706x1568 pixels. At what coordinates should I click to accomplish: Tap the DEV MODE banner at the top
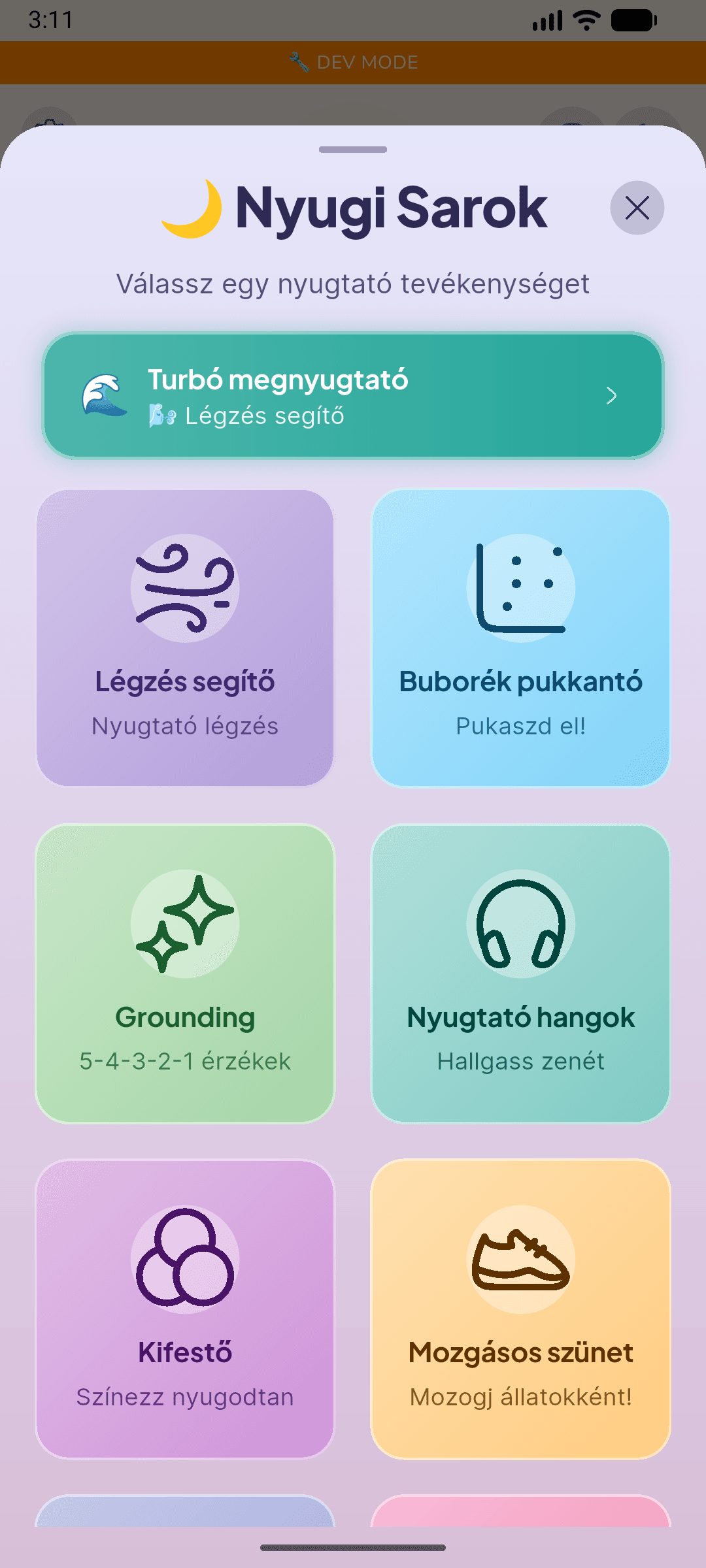tap(353, 63)
